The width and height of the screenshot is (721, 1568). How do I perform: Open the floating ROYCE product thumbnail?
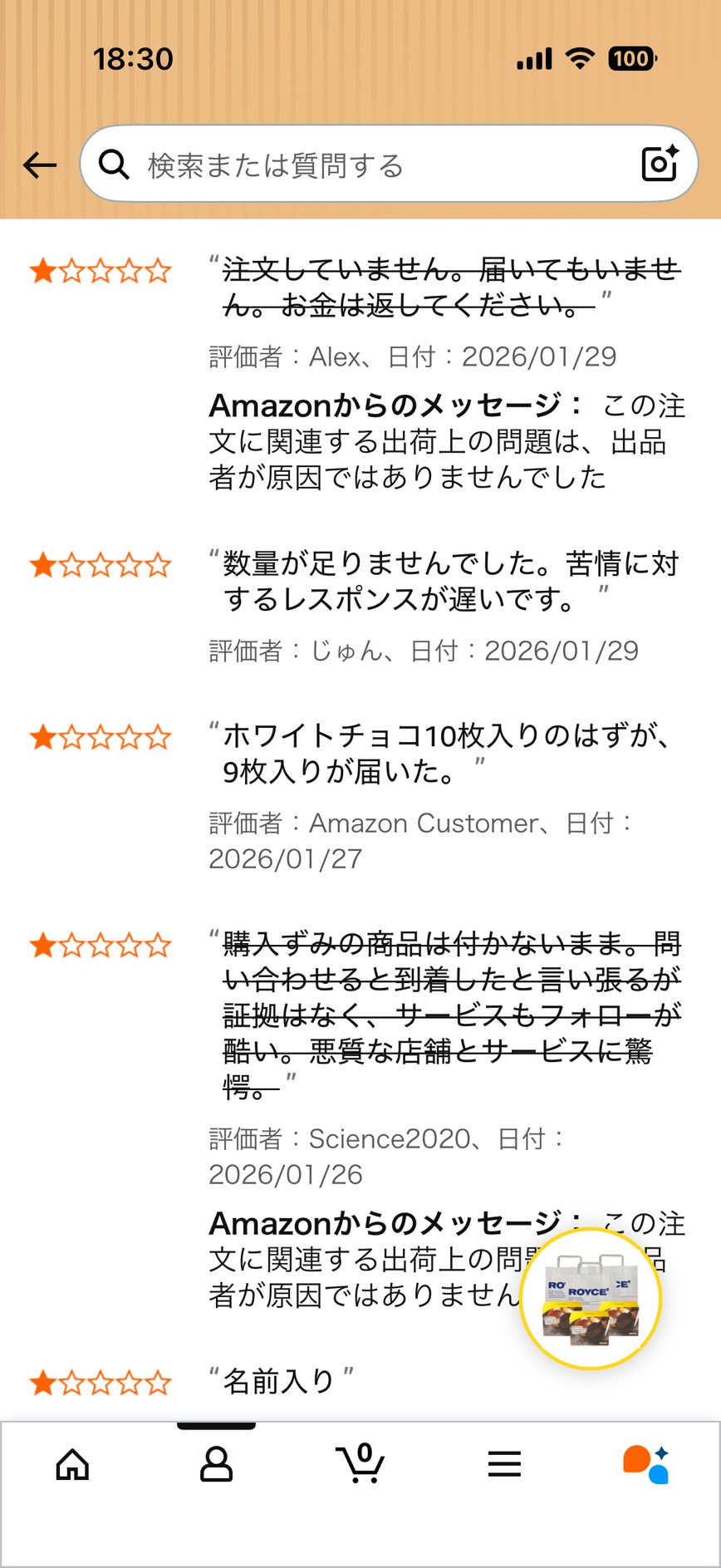pyautogui.click(x=591, y=1298)
